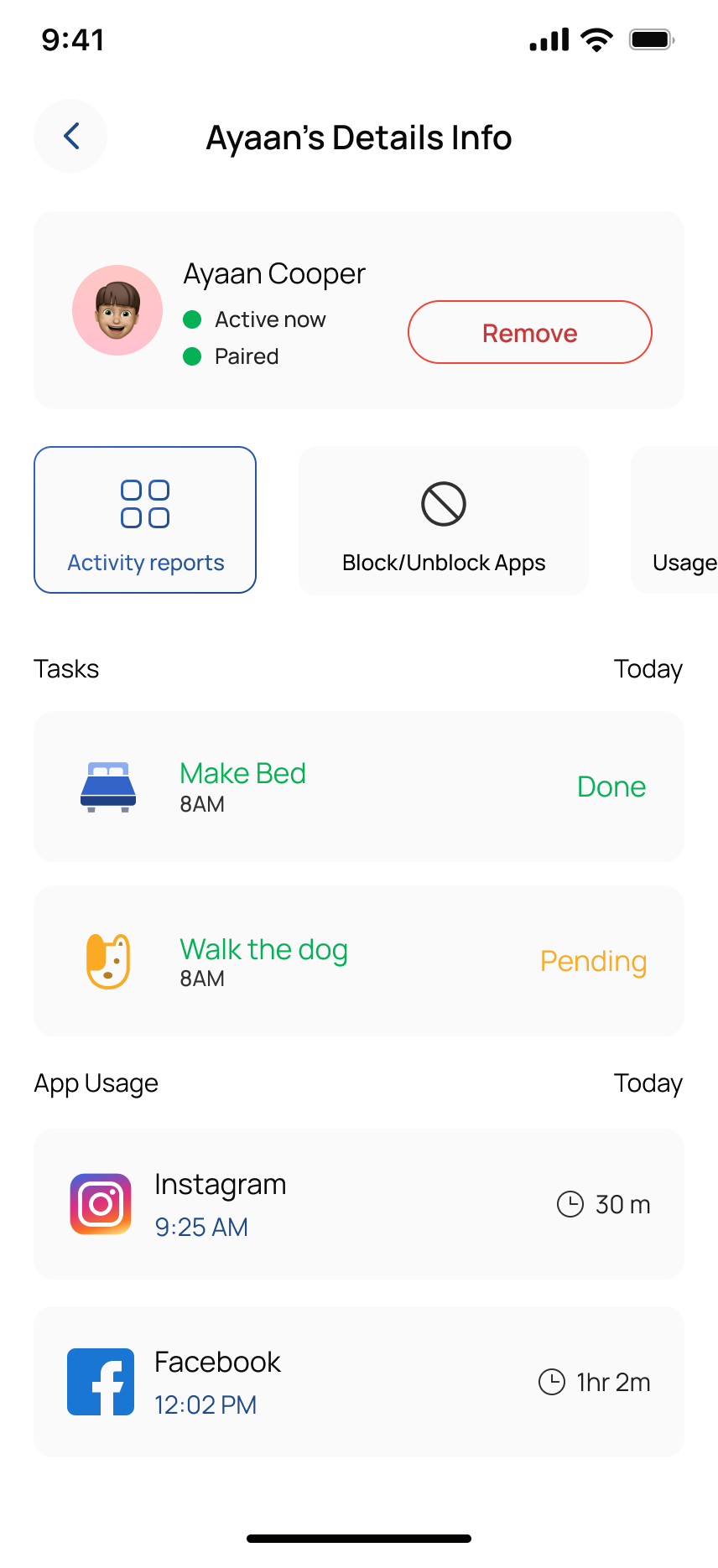This screenshot has width=718, height=1568.
Task: Open the Walk the dog task
Action: (359, 961)
